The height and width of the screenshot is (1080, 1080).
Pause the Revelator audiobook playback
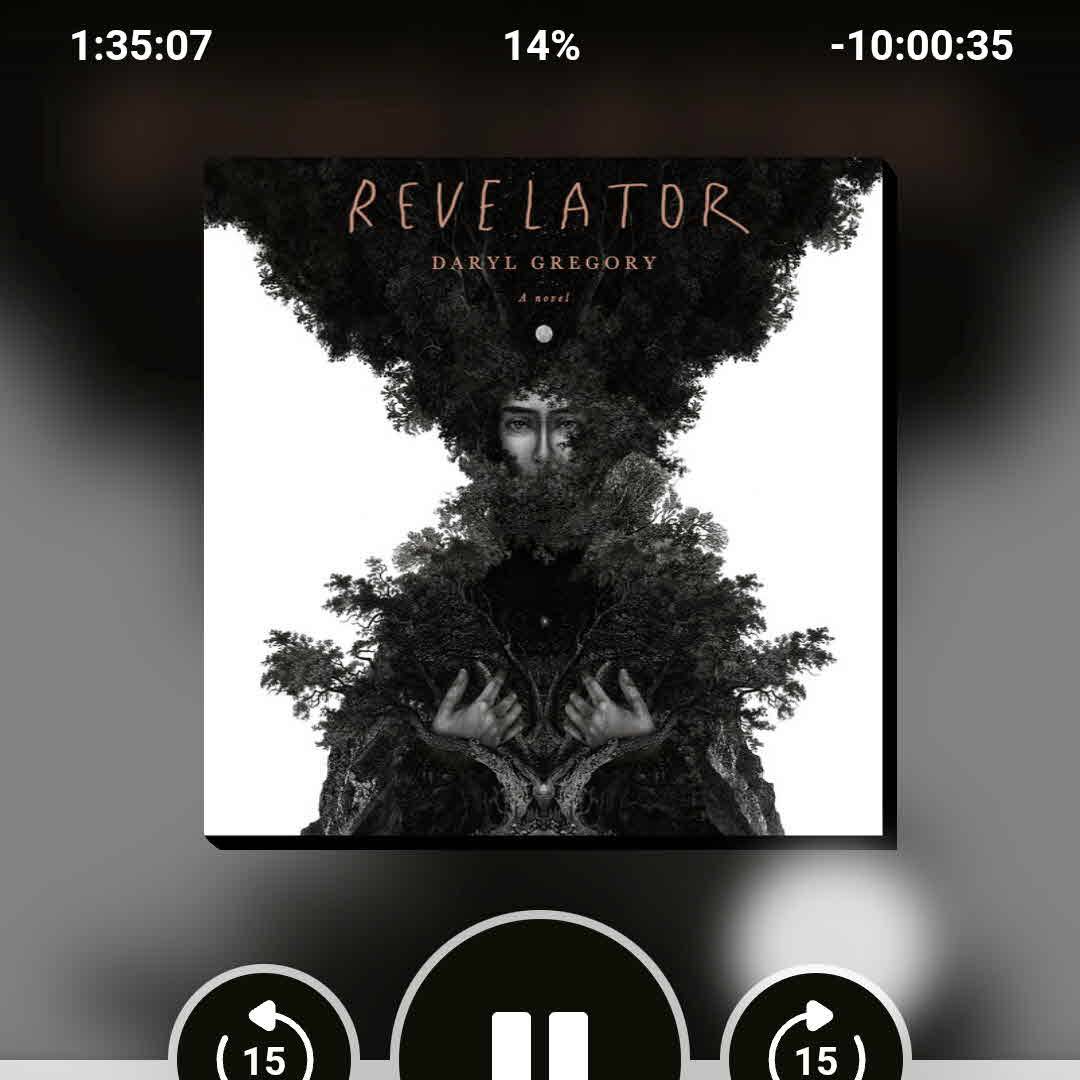coord(540,1030)
